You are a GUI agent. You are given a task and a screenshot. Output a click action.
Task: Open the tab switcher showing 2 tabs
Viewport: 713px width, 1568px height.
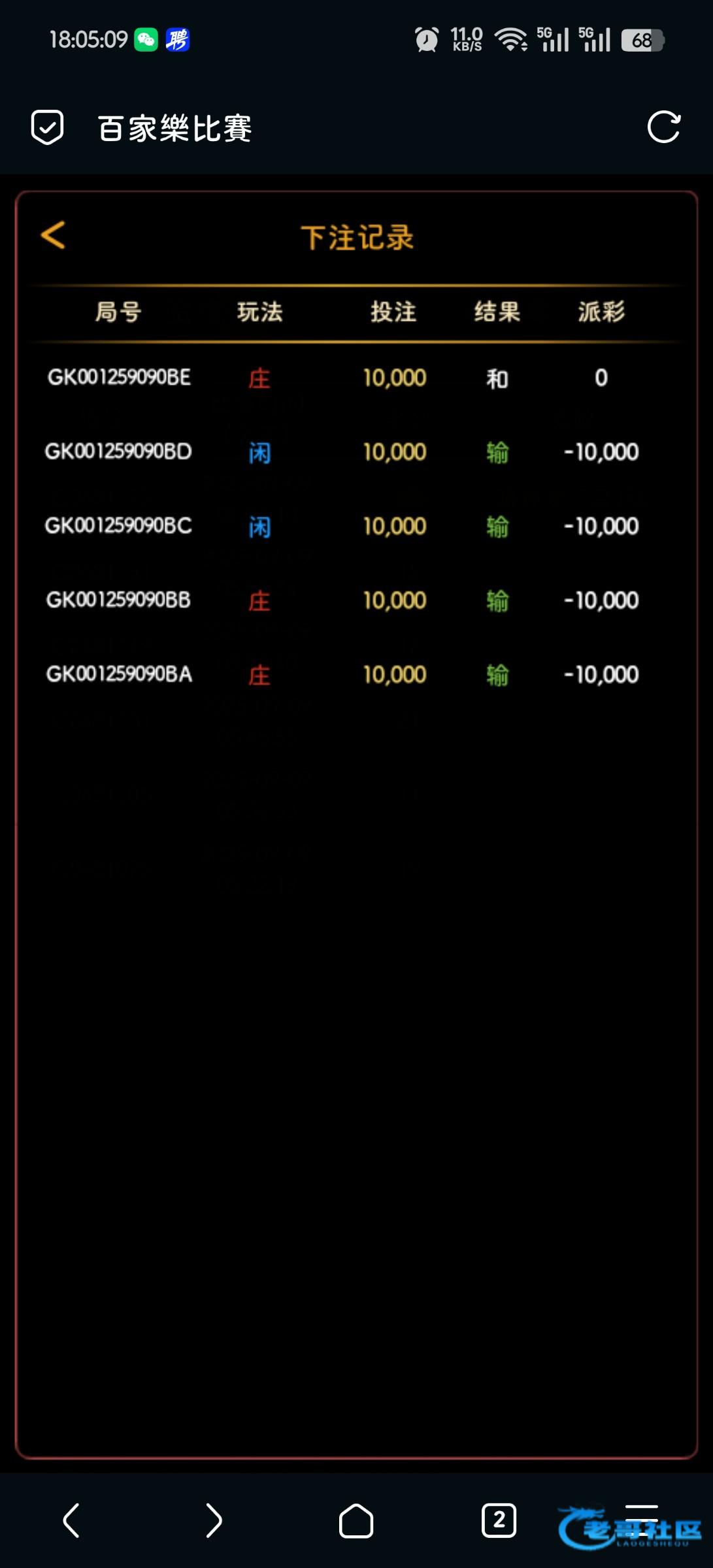[499, 1520]
